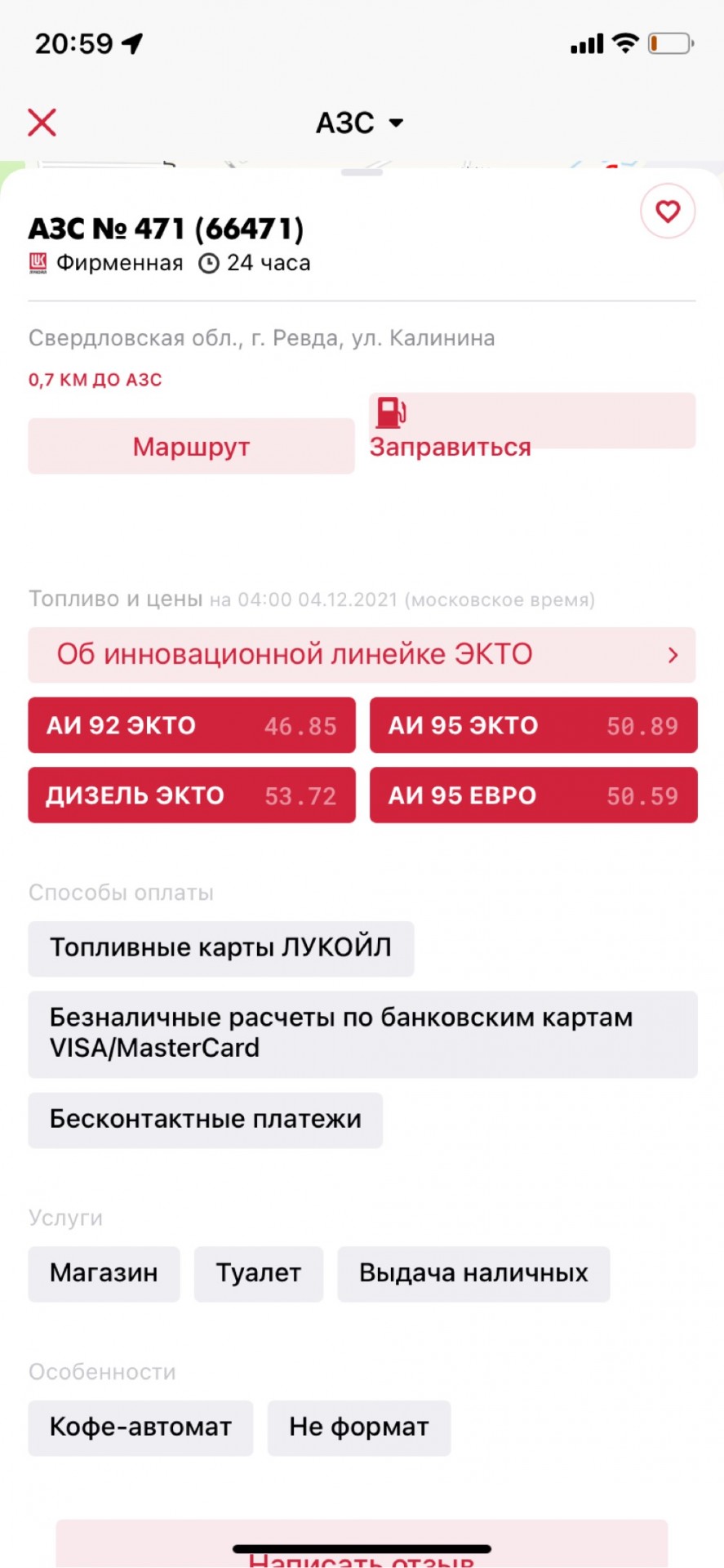Screen dimensions: 724x1568
Task: Open the АЗС dropdown in the header
Action: (x=360, y=122)
